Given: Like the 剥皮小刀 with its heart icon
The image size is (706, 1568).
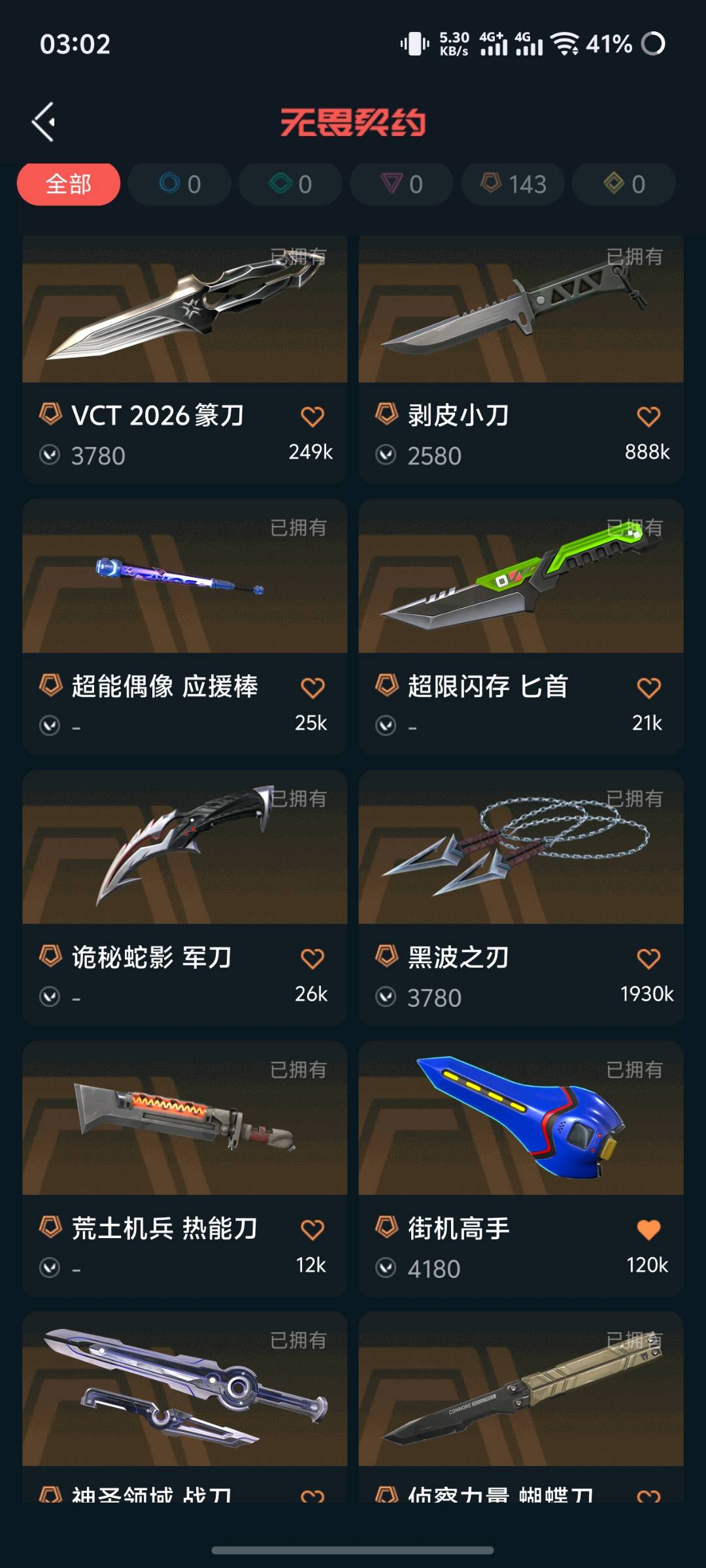Looking at the screenshot, I should [648, 417].
